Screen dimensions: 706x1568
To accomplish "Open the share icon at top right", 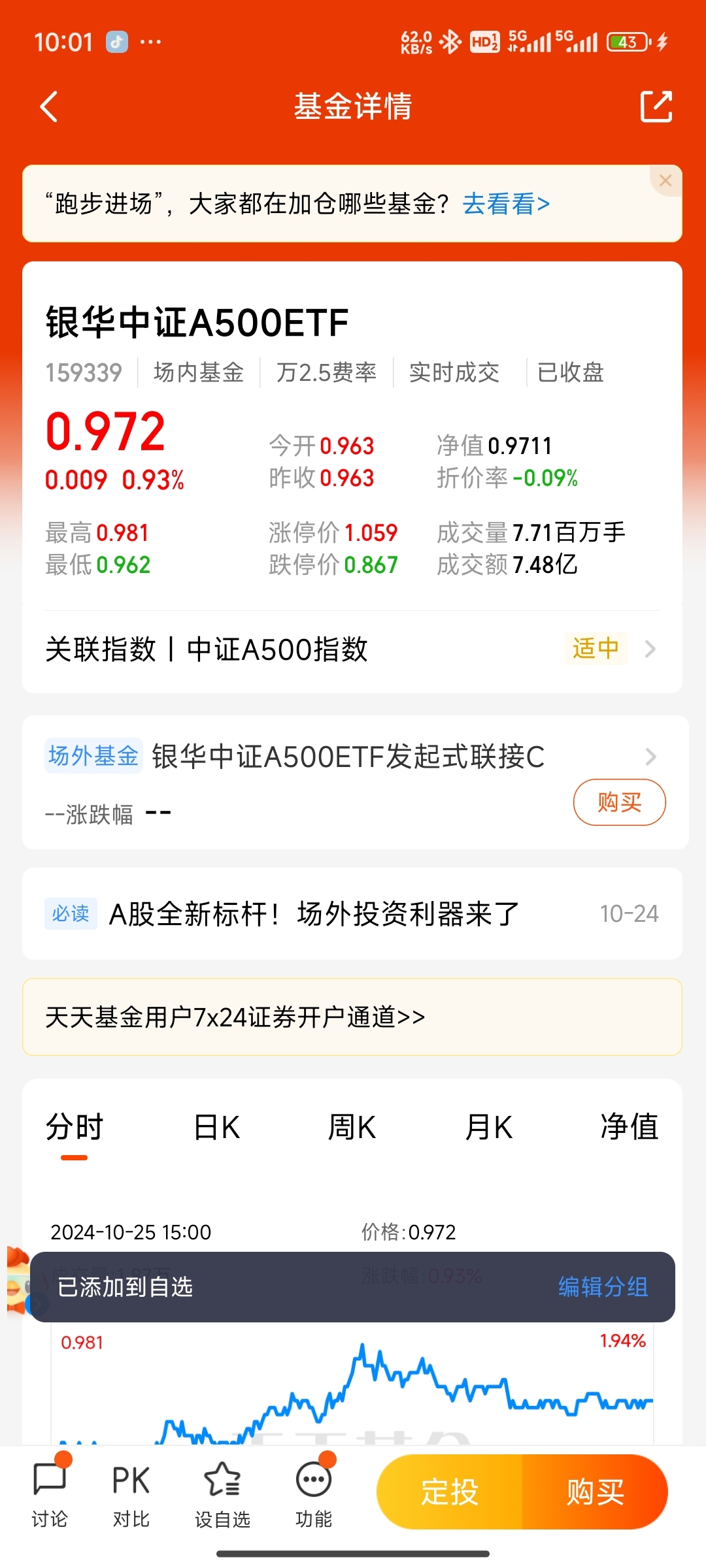I will pyautogui.click(x=658, y=106).
